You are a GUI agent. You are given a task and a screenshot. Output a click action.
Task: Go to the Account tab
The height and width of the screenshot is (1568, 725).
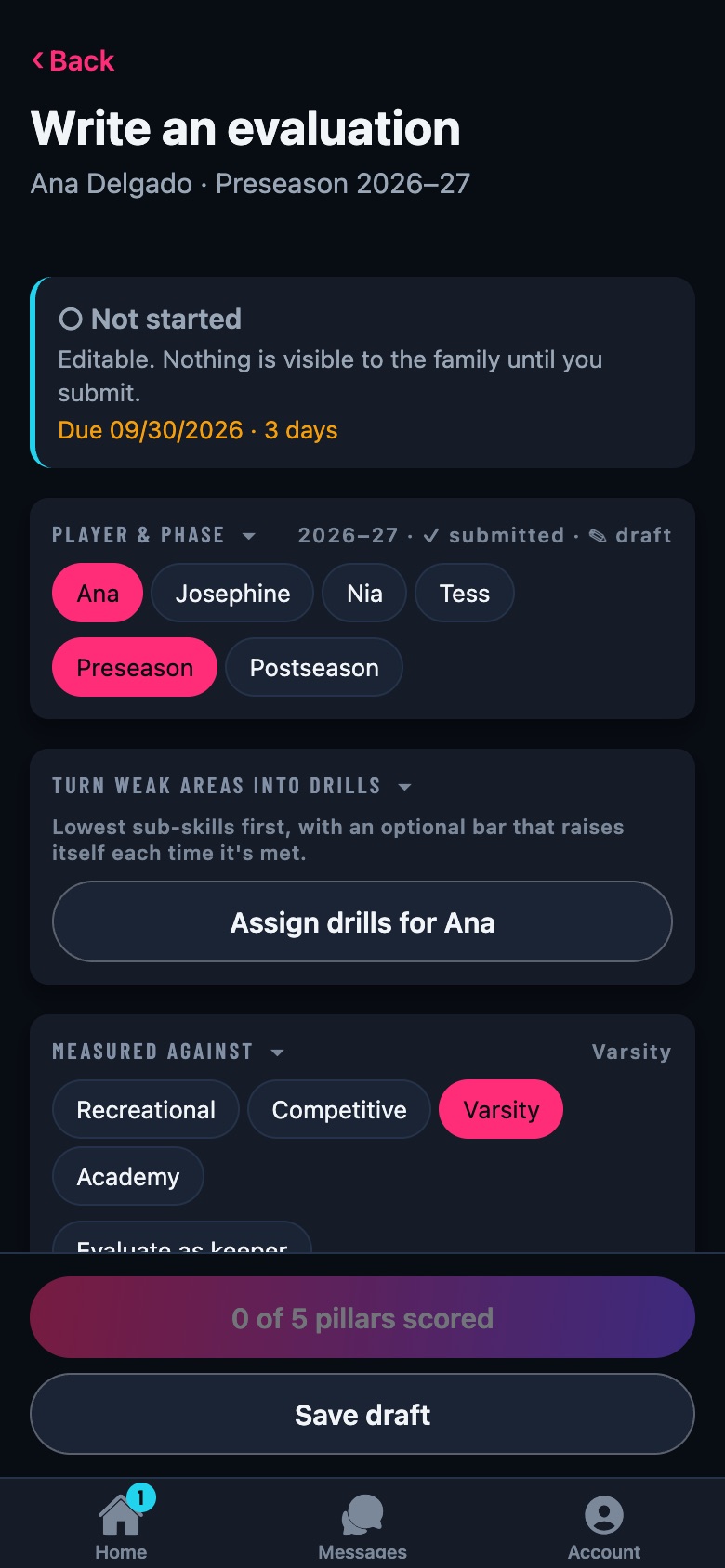click(604, 1523)
